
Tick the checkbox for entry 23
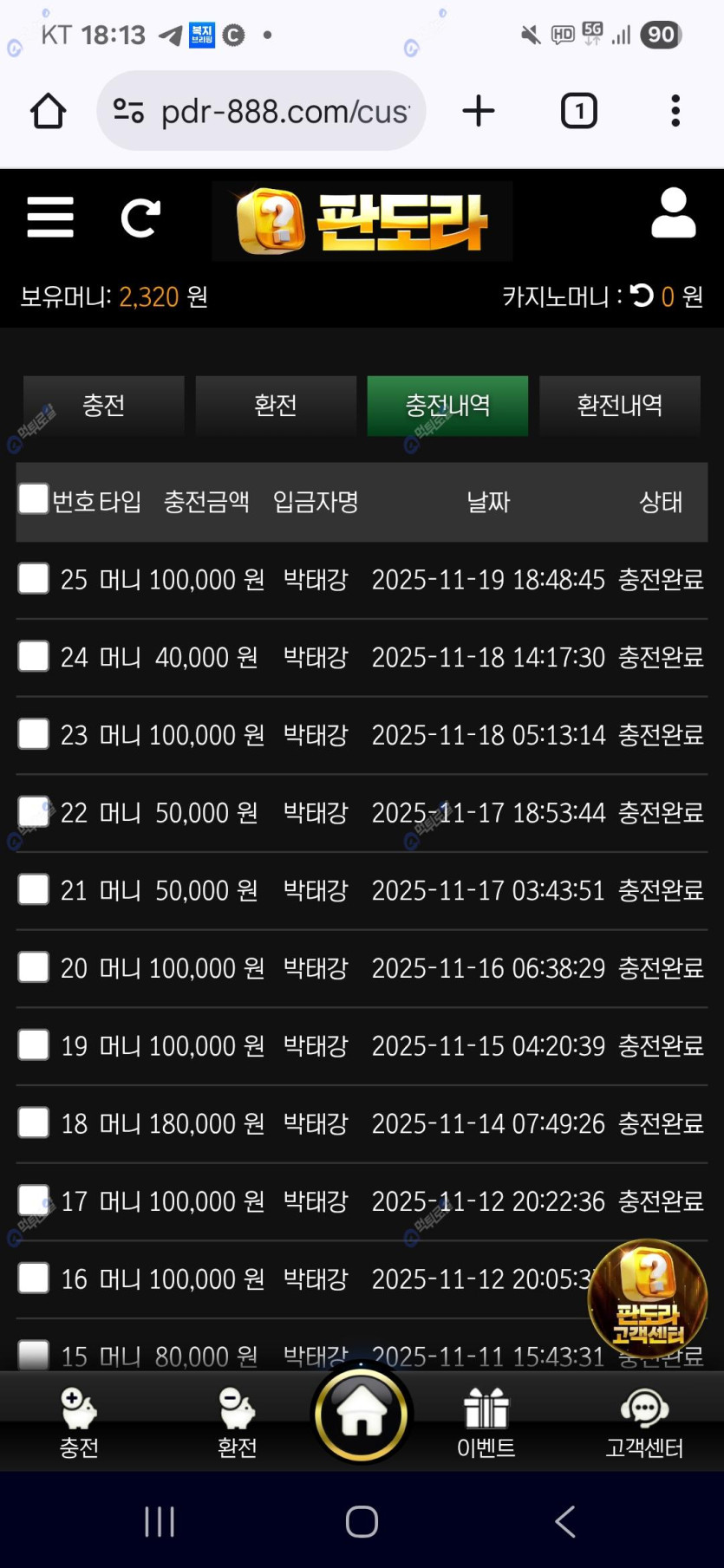(x=34, y=733)
